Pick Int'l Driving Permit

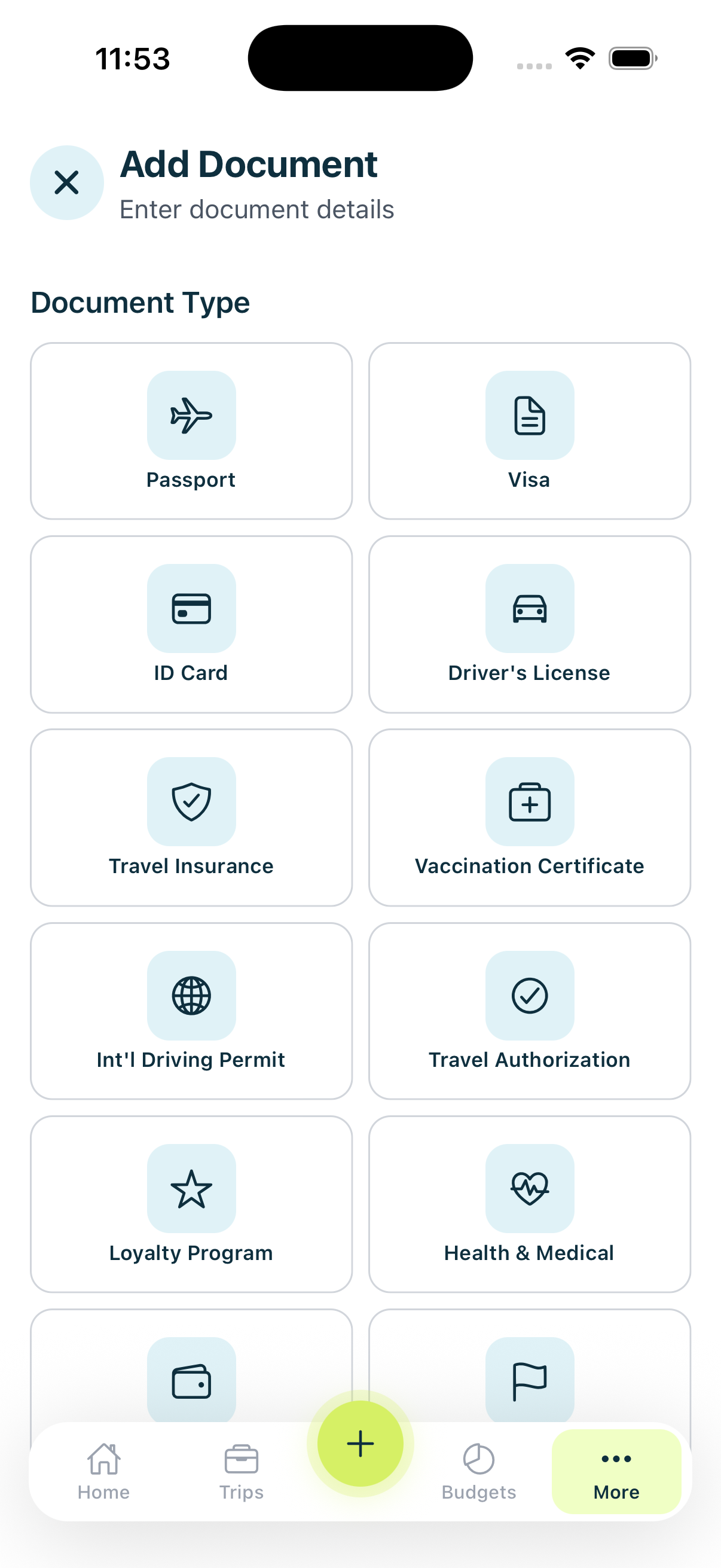[191, 1011]
